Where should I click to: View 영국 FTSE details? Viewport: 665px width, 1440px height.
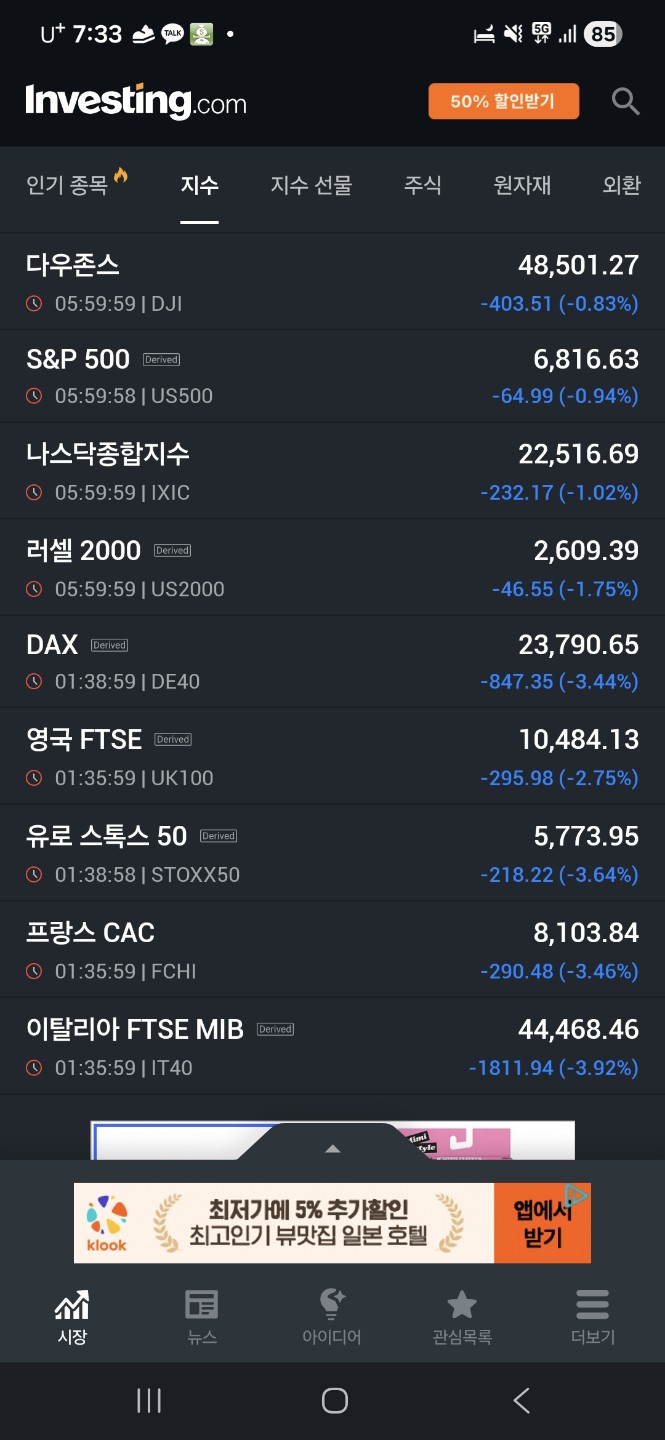(x=332, y=757)
